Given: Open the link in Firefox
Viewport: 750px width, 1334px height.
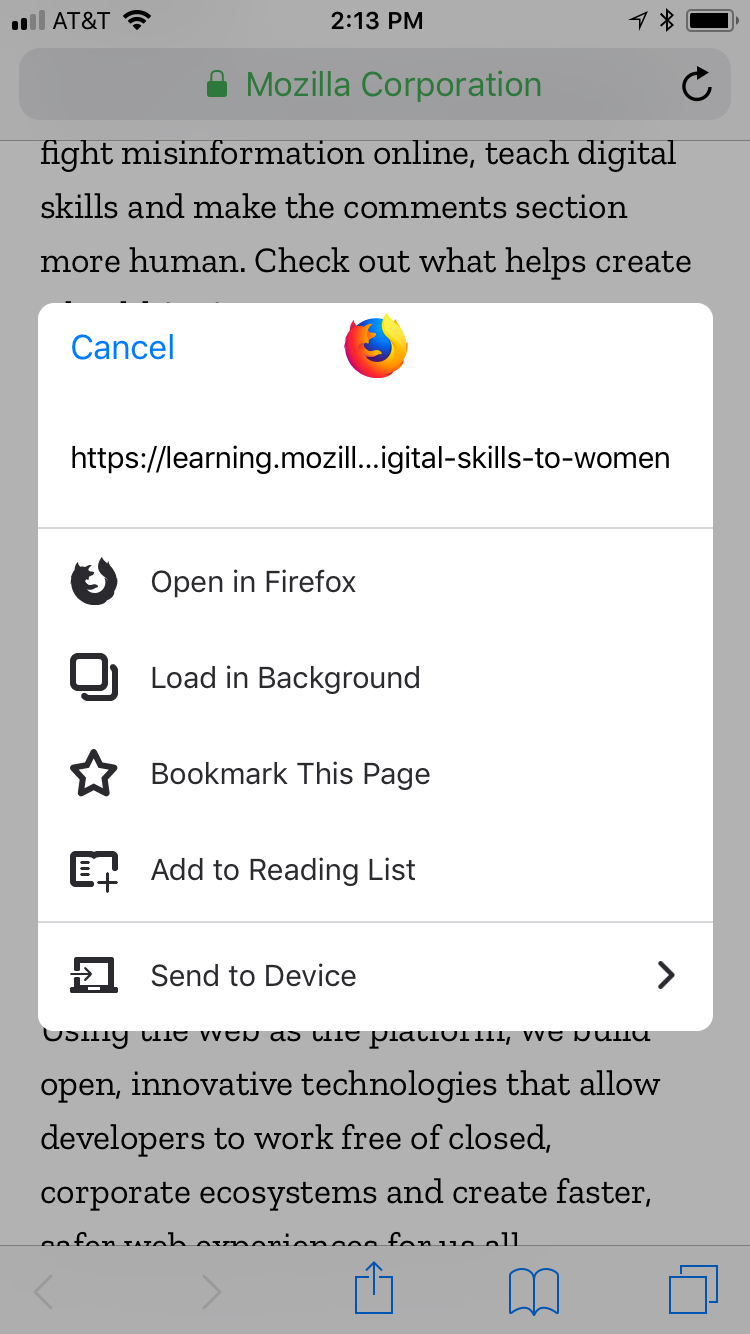Looking at the screenshot, I should coord(375,582).
